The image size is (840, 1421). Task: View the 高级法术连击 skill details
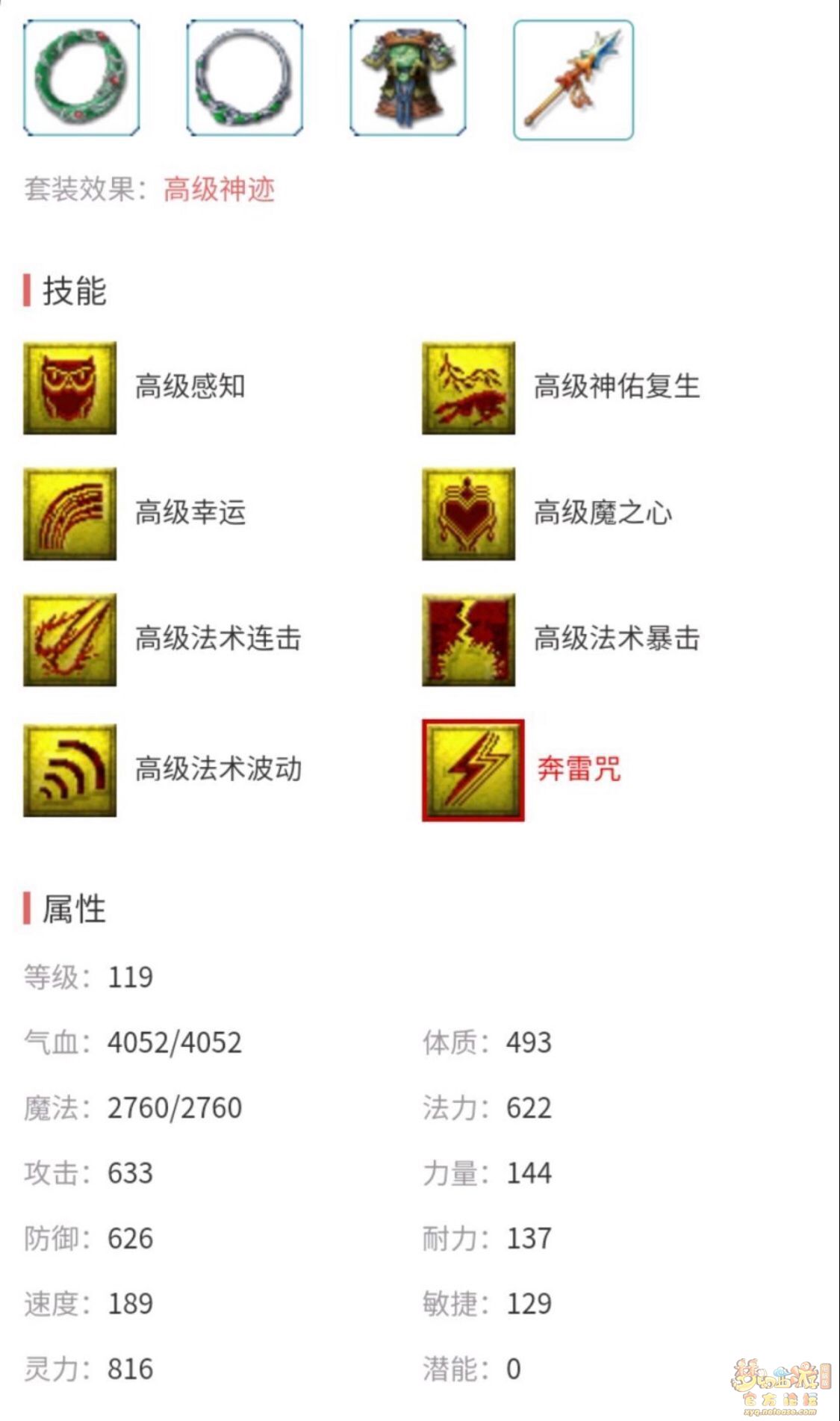tap(70, 639)
